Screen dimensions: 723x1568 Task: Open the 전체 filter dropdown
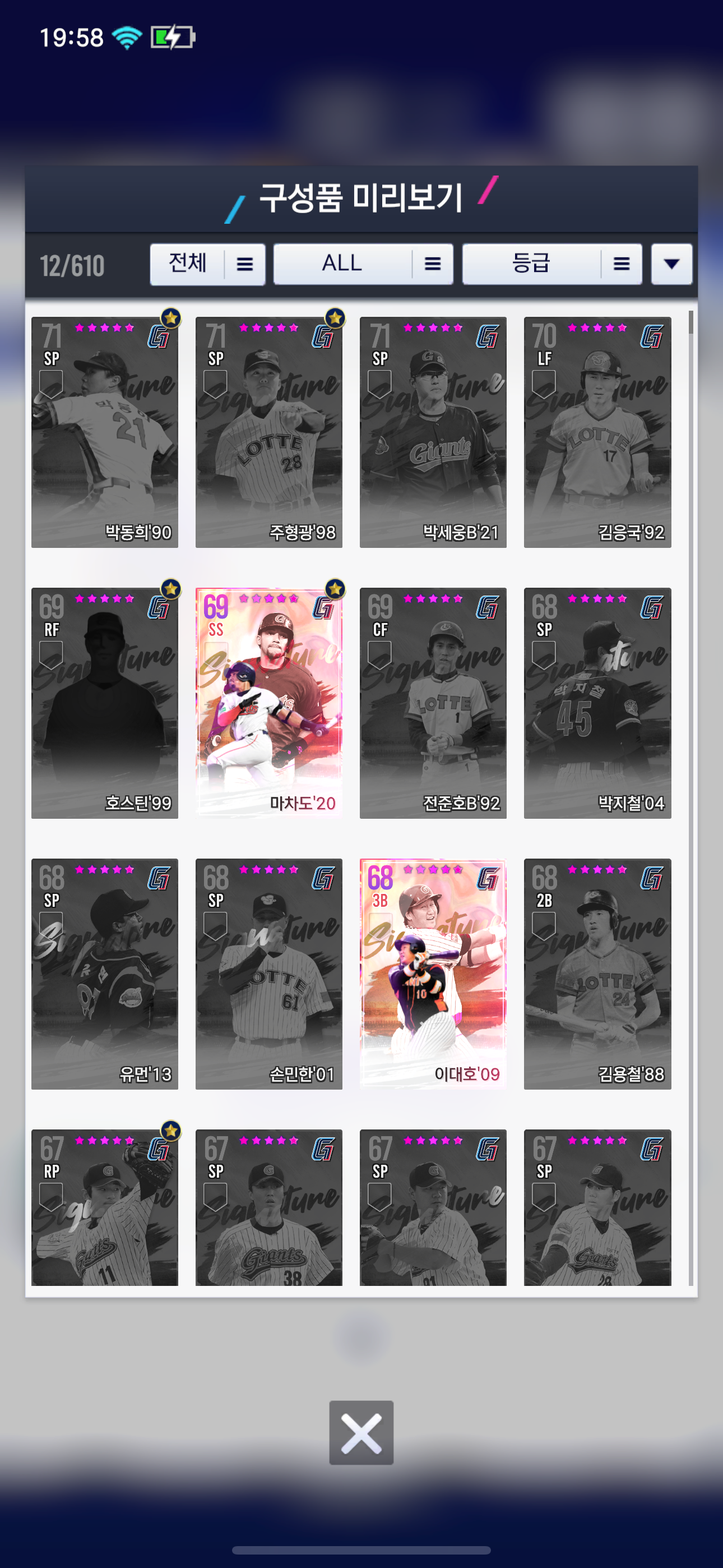click(x=207, y=264)
